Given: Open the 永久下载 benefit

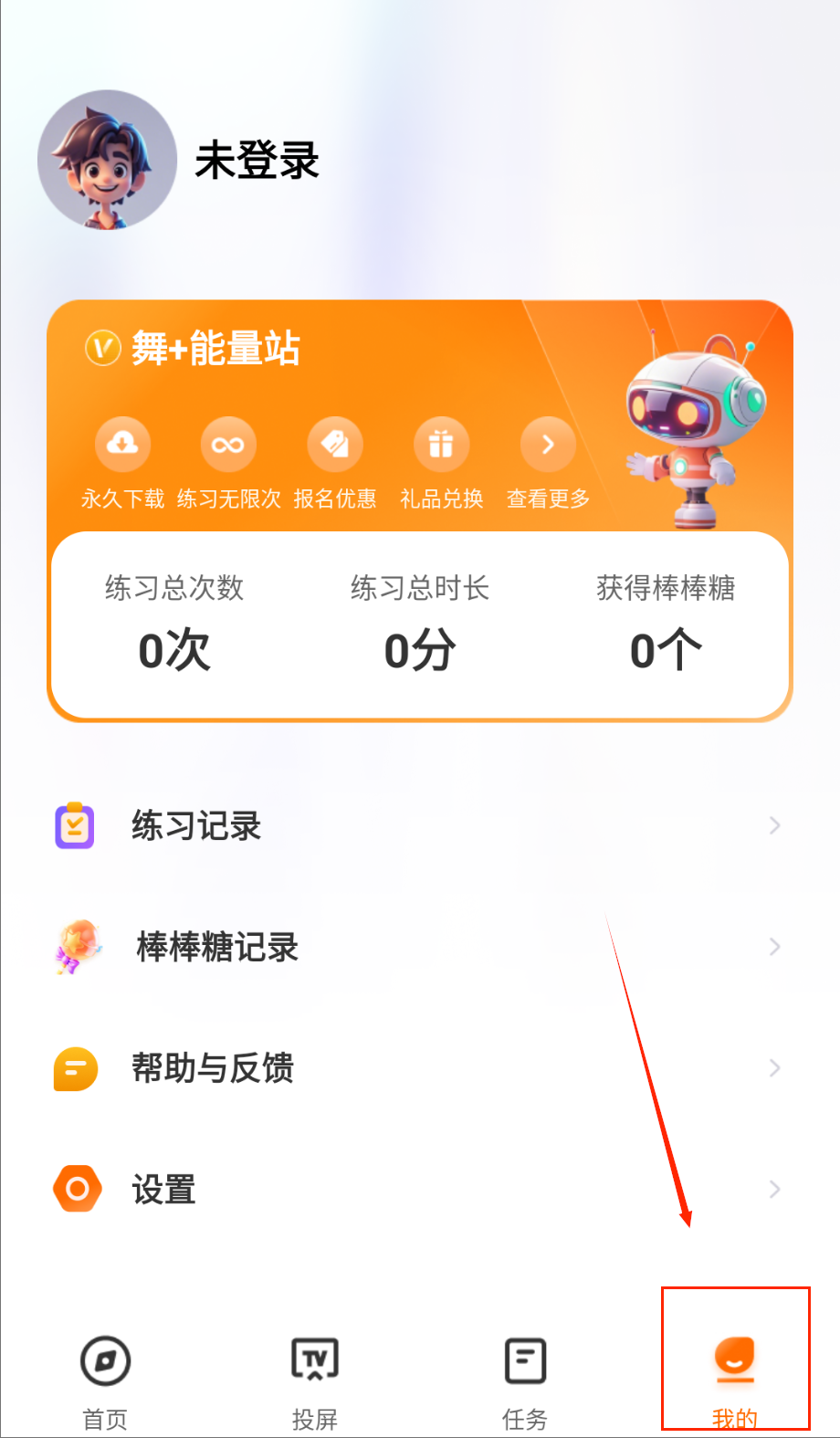Looking at the screenshot, I should click(x=122, y=463).
